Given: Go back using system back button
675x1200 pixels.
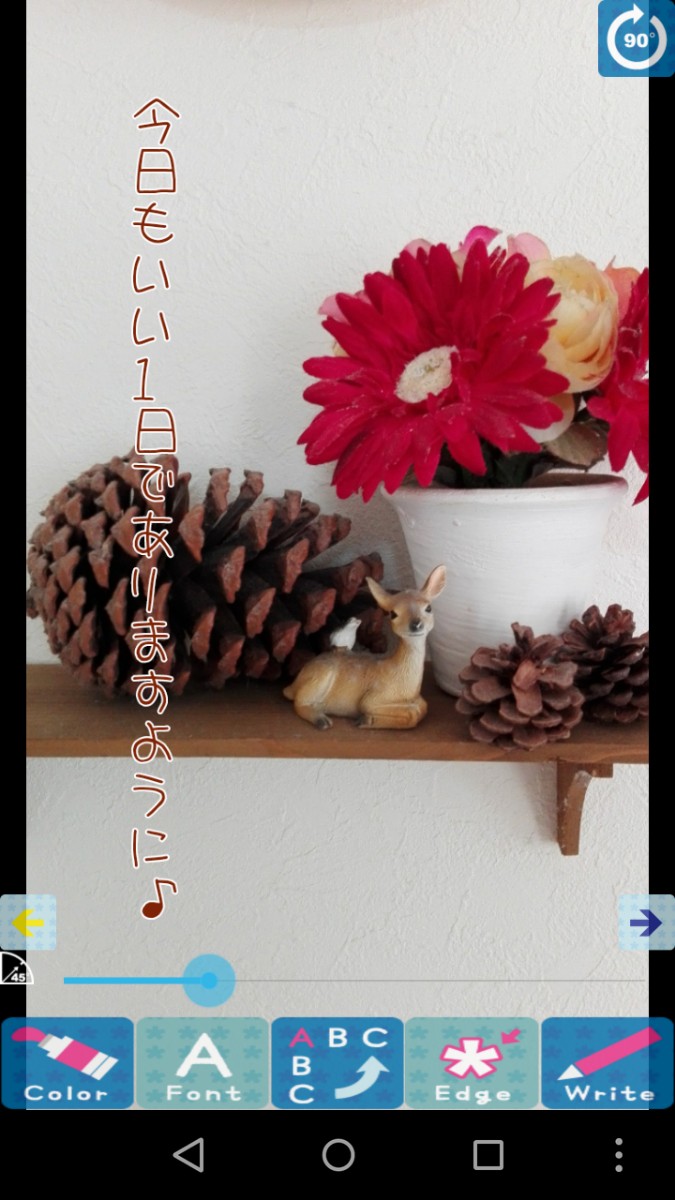Looking at the screenshot, I should tap(188, 1155).
